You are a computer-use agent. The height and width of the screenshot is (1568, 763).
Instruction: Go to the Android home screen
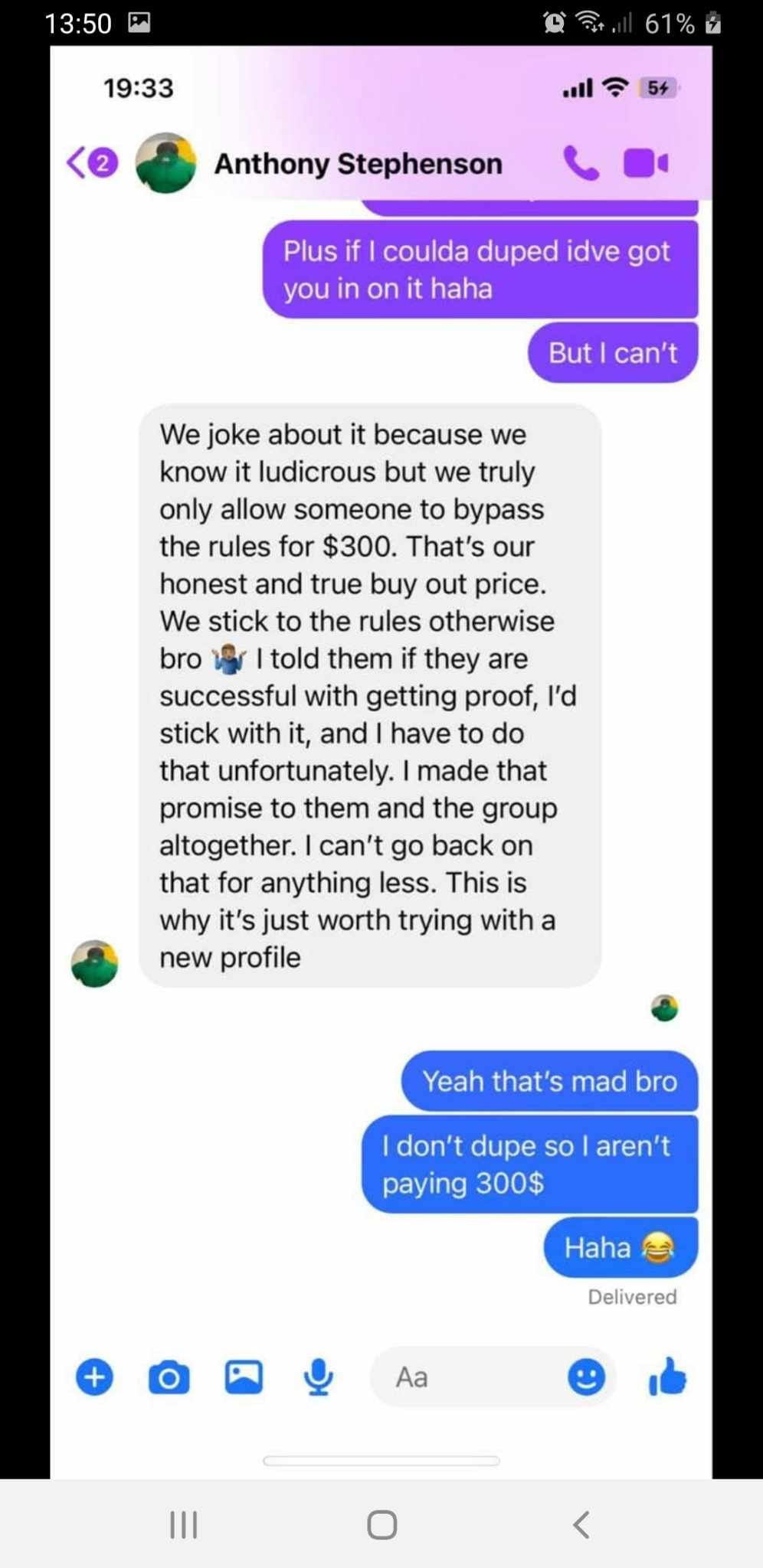[x=381, y=1524]
